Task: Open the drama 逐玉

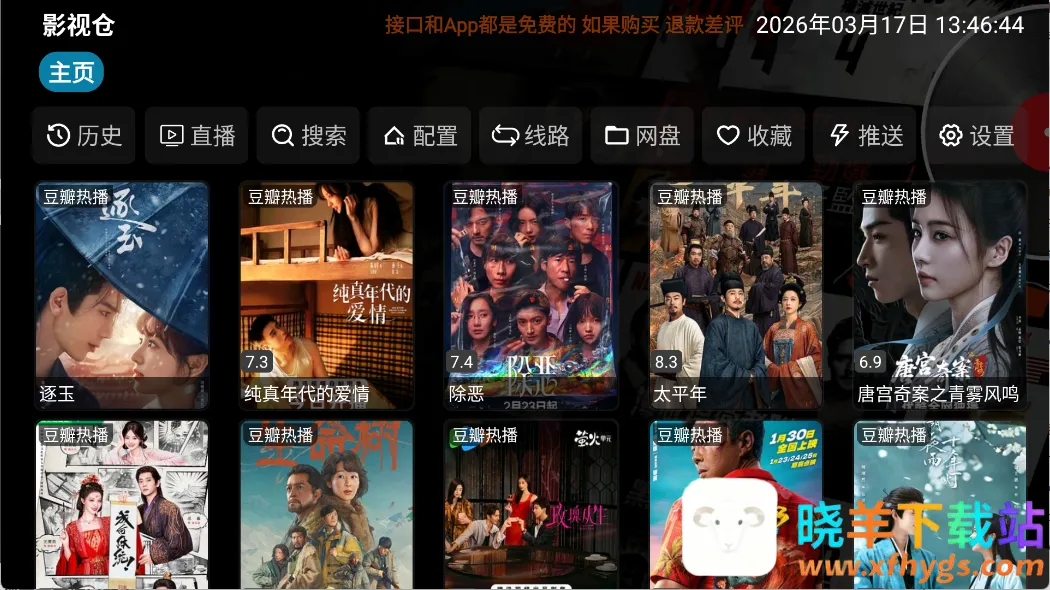Action: (x=122, y=295)
